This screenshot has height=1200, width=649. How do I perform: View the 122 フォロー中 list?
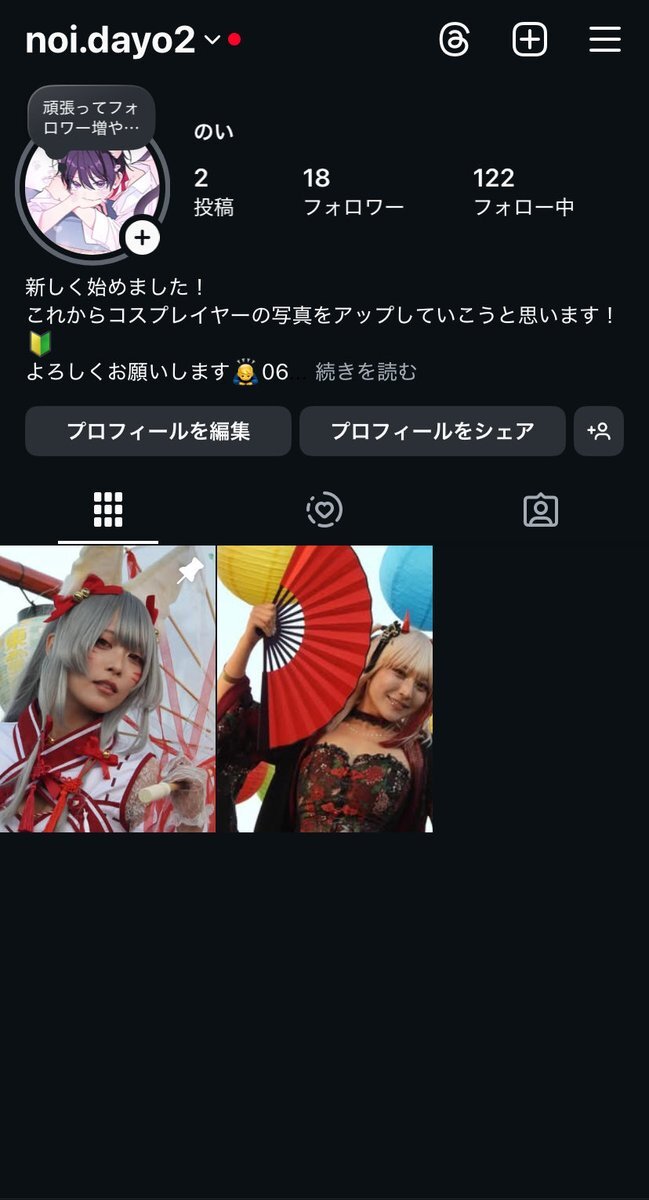click(523, 192)
